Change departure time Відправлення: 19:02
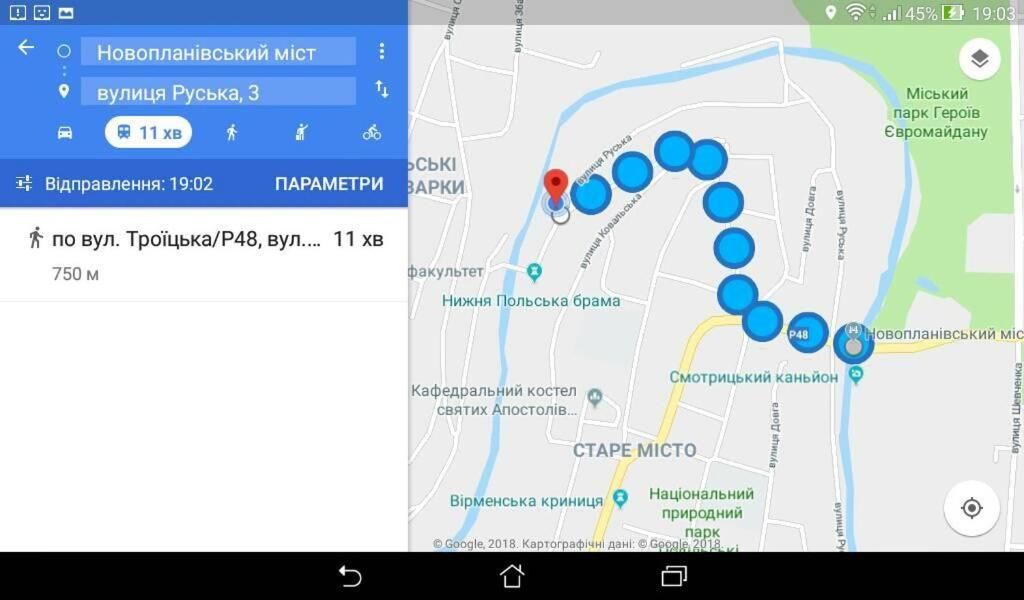1024x600 pixels. [x=115, y=184]
